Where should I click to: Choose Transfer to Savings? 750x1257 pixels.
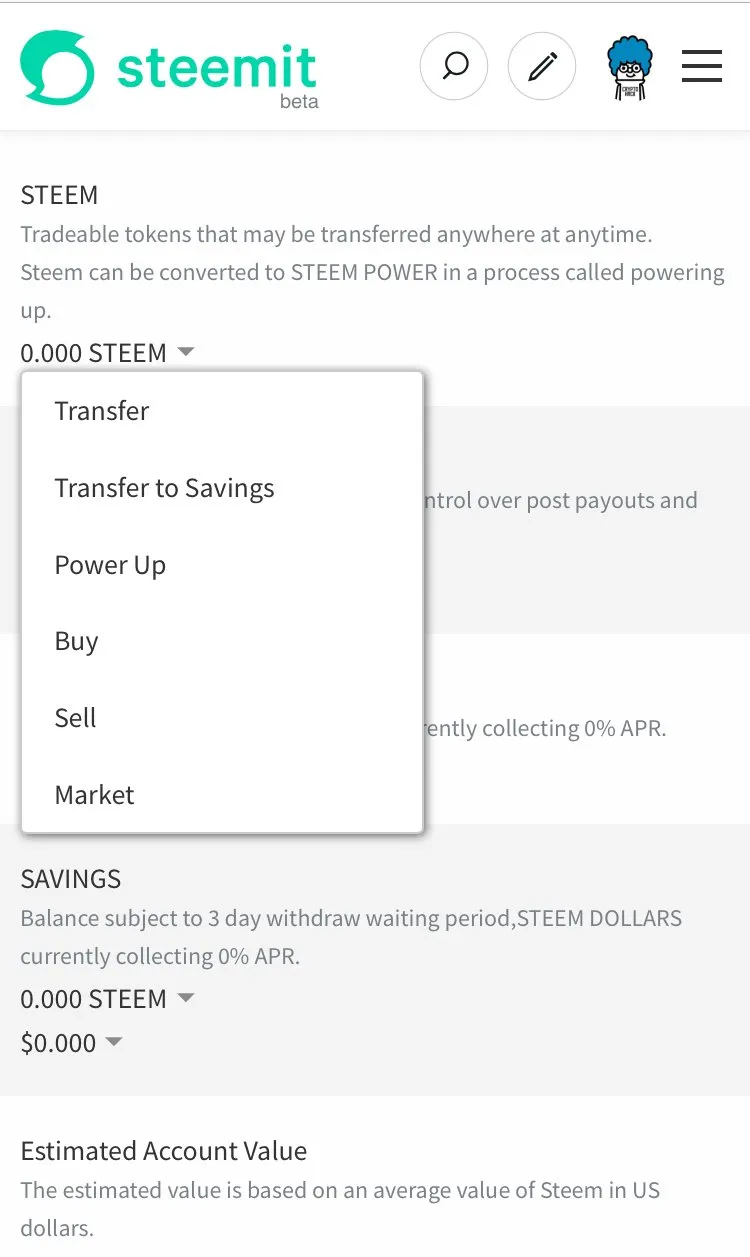point(164,488)
